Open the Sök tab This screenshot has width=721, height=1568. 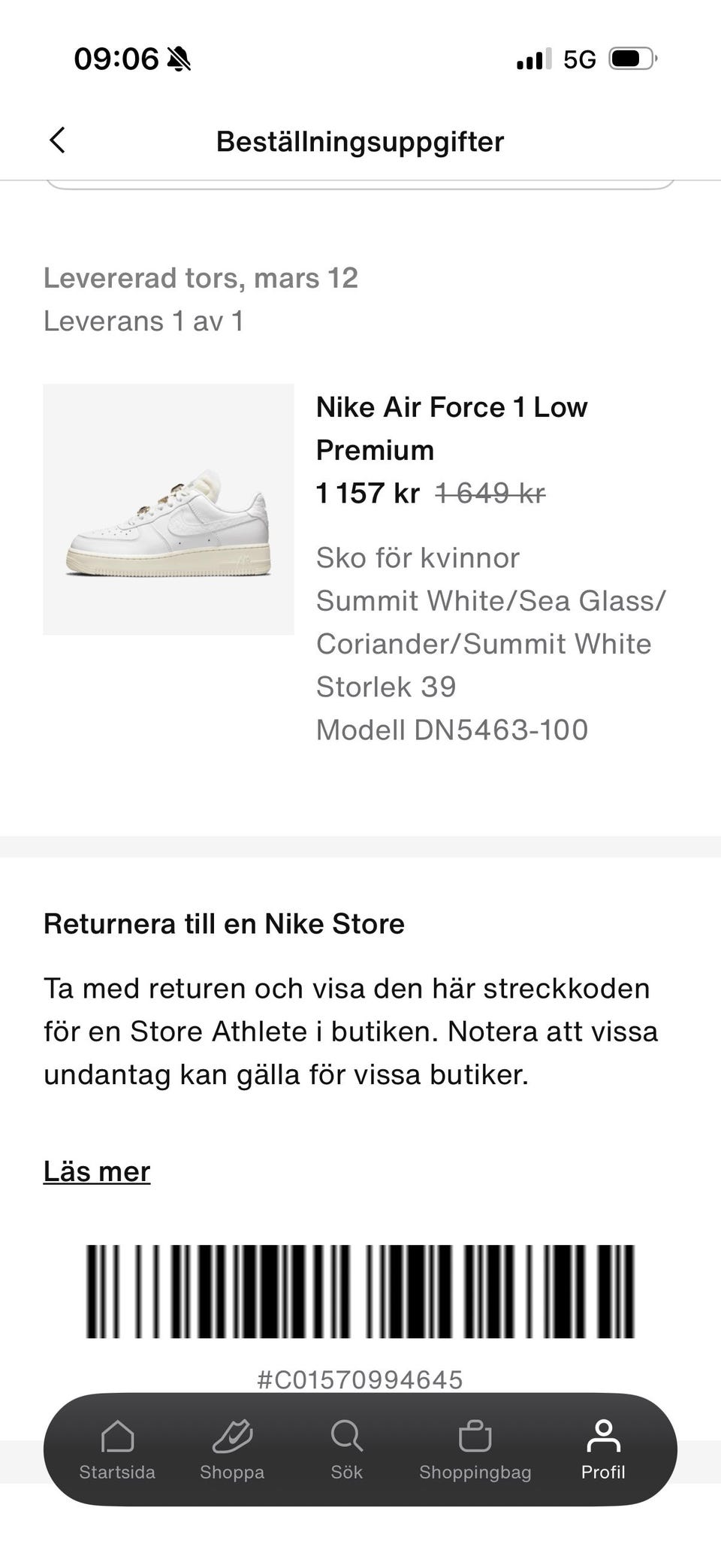tap(346, 1449)
